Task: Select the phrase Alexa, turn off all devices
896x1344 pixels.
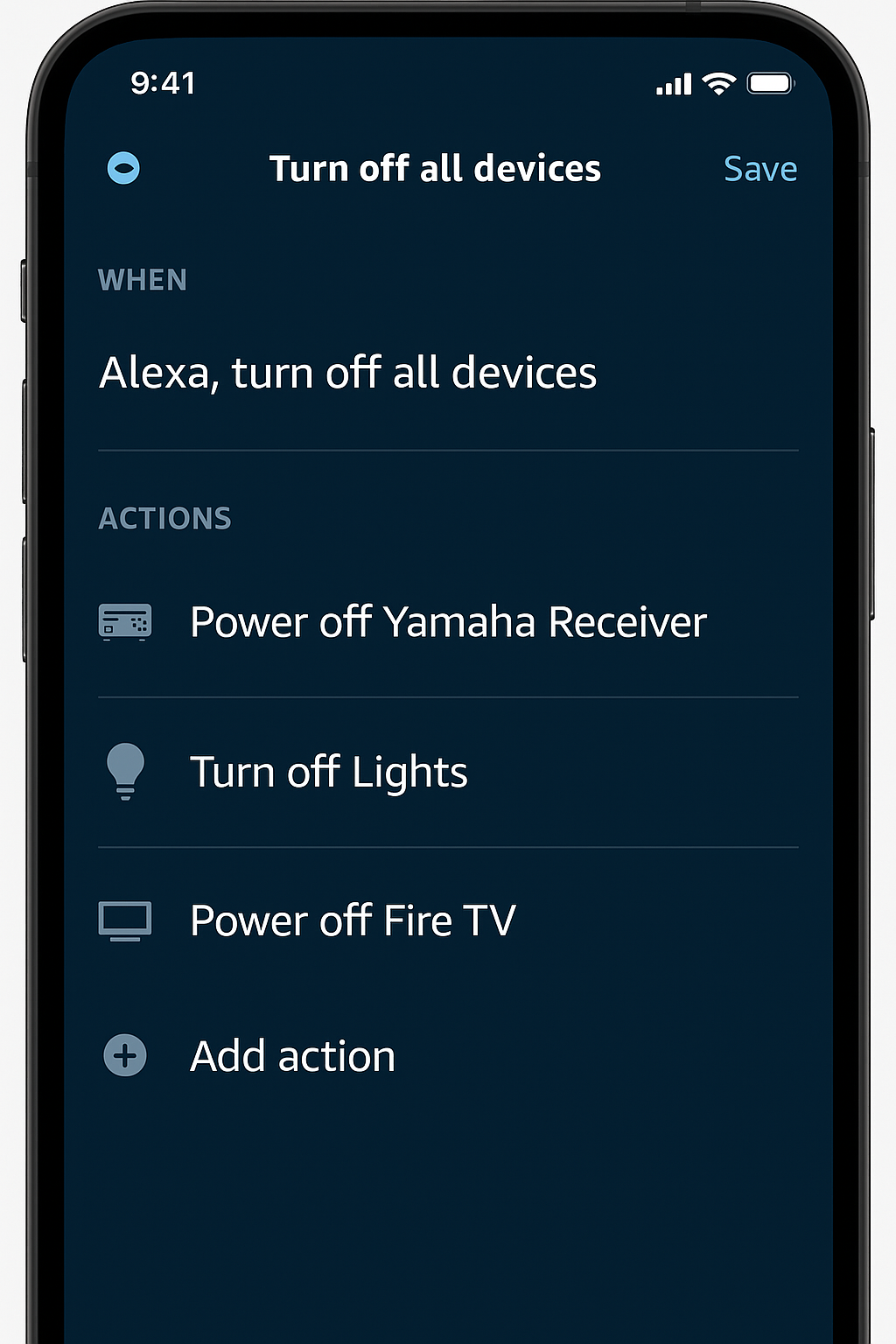Action: click(x=348, y=372)
